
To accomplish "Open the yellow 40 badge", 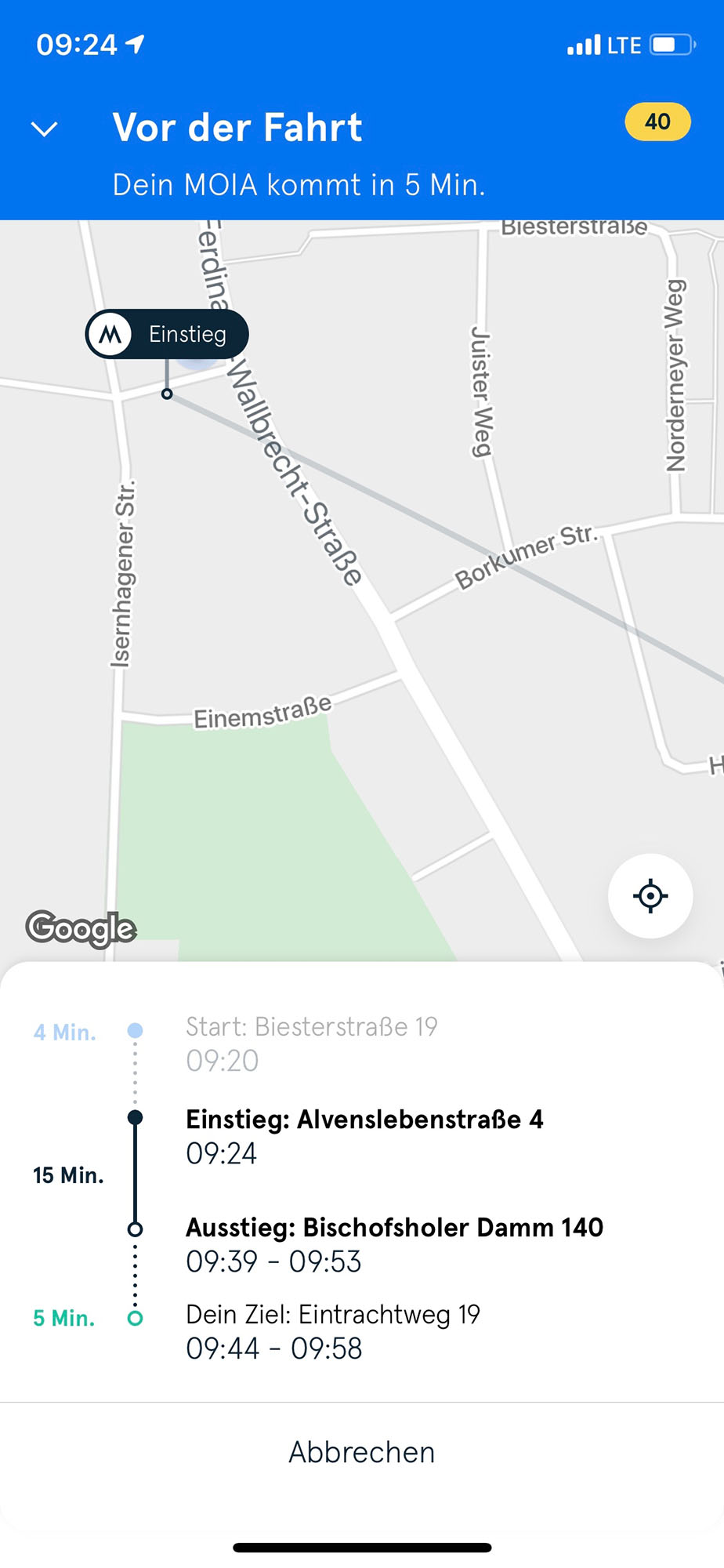I will click(x=657, y=122).
